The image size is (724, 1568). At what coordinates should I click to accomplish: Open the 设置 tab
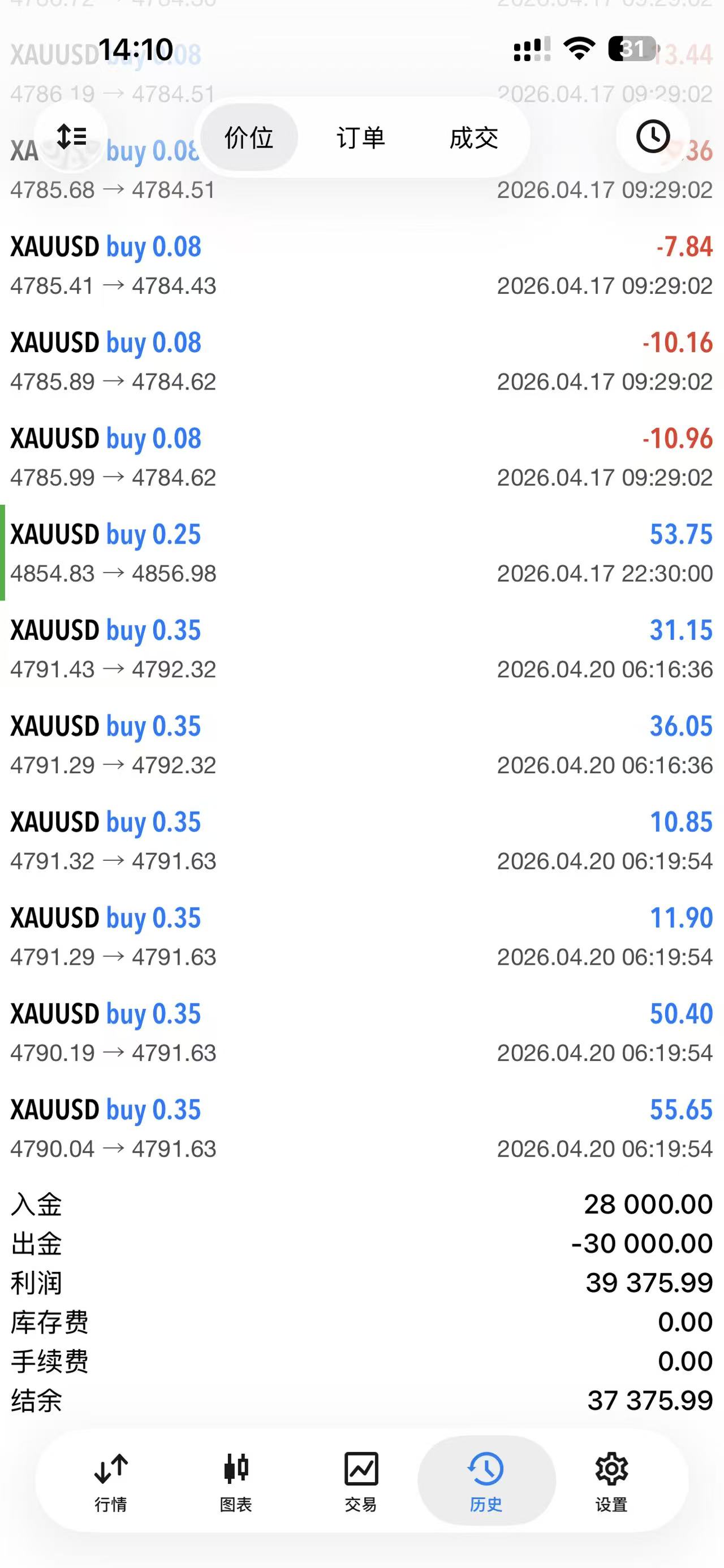click(611, 1481)
